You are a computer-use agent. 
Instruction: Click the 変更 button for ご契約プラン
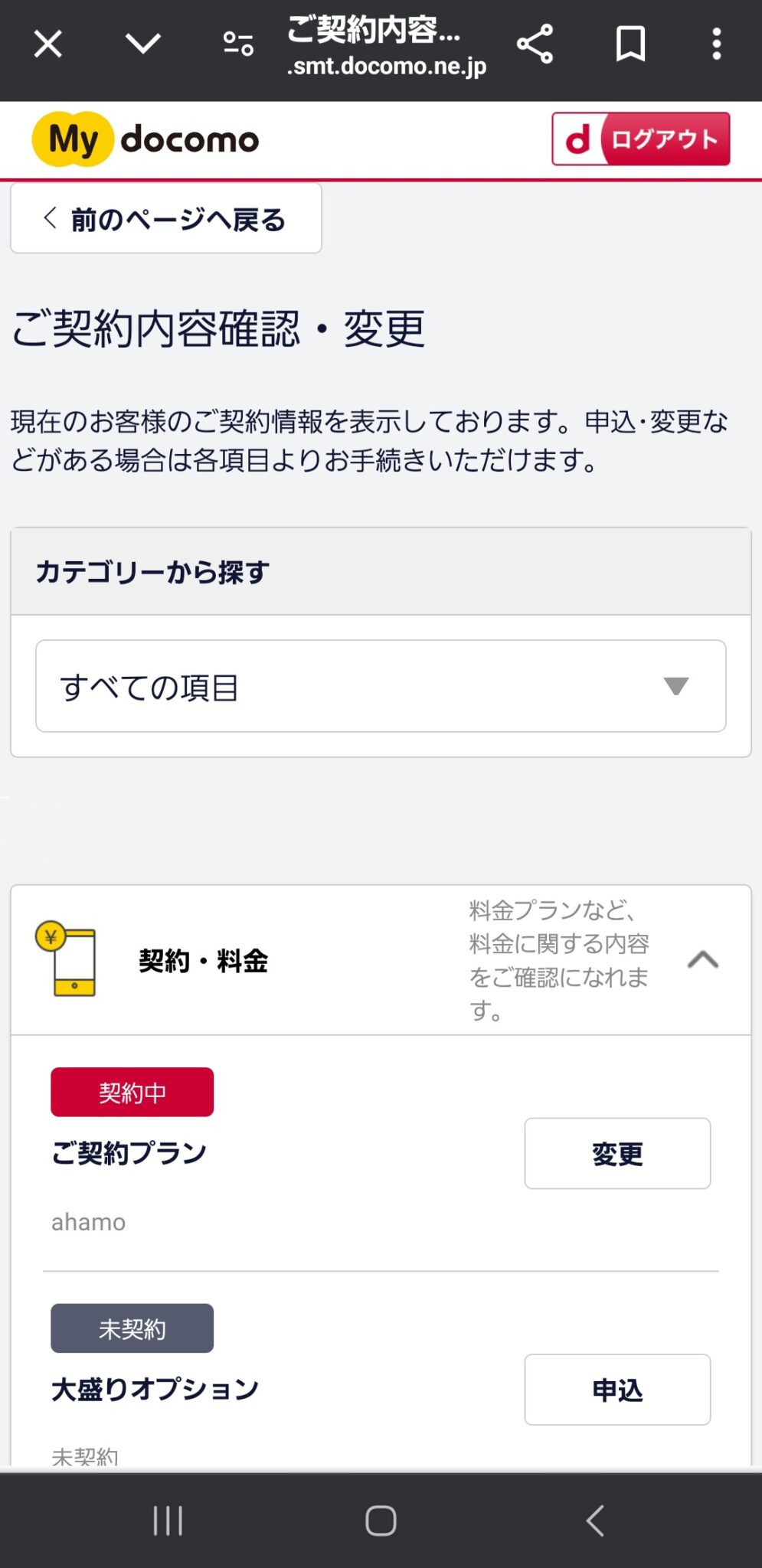(x=616, y=1153)
